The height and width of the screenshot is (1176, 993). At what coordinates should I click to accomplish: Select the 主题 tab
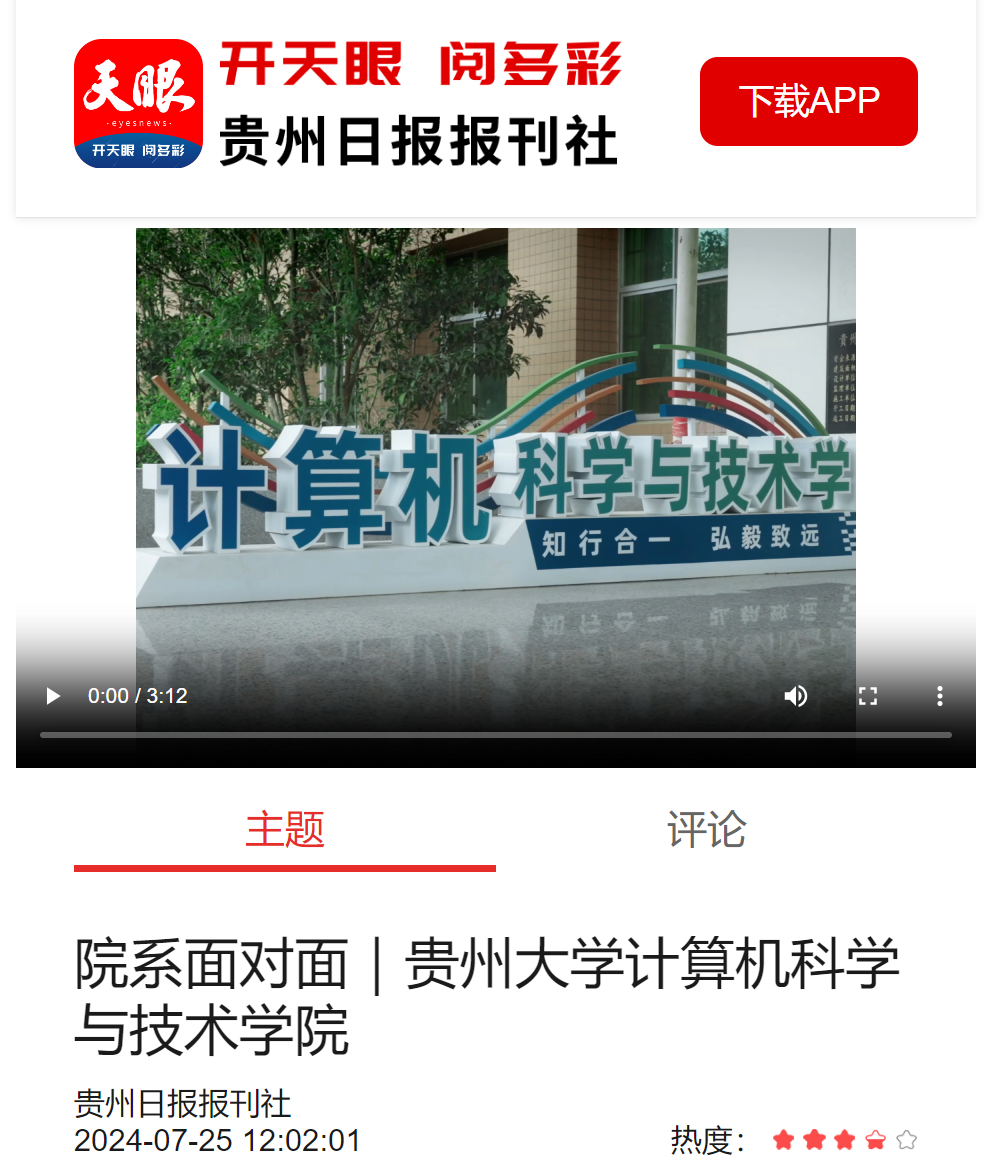(285, 830)
